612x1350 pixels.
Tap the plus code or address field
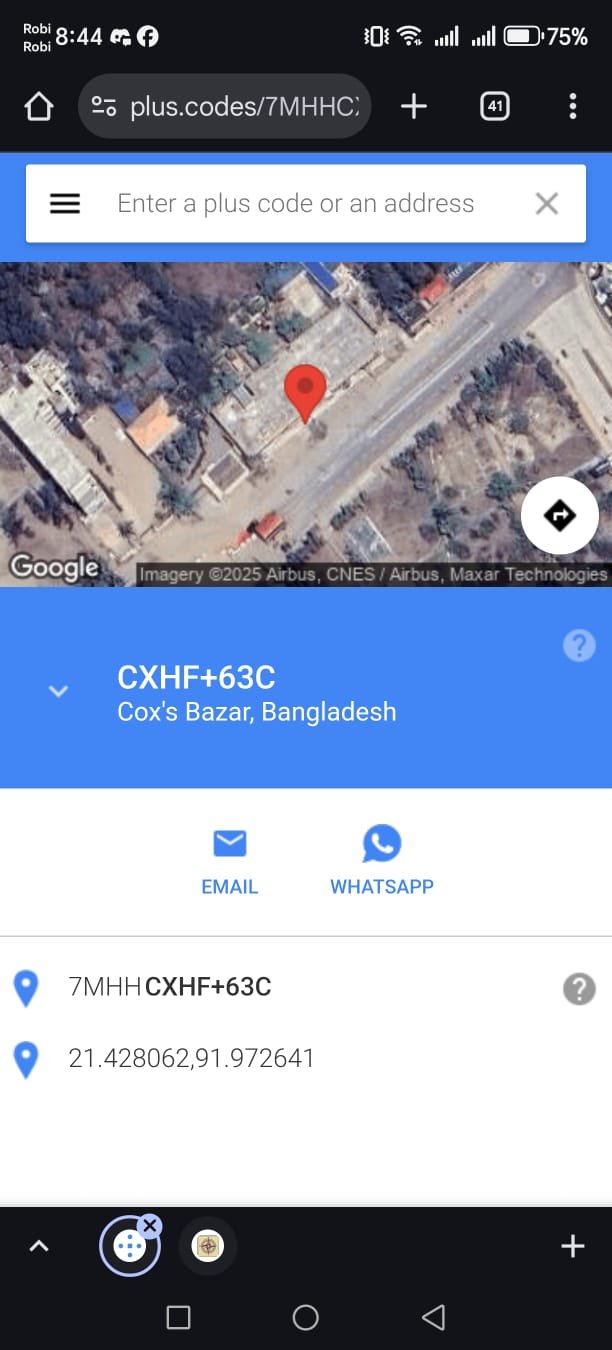pyautogui.click(x=296, y=204)
